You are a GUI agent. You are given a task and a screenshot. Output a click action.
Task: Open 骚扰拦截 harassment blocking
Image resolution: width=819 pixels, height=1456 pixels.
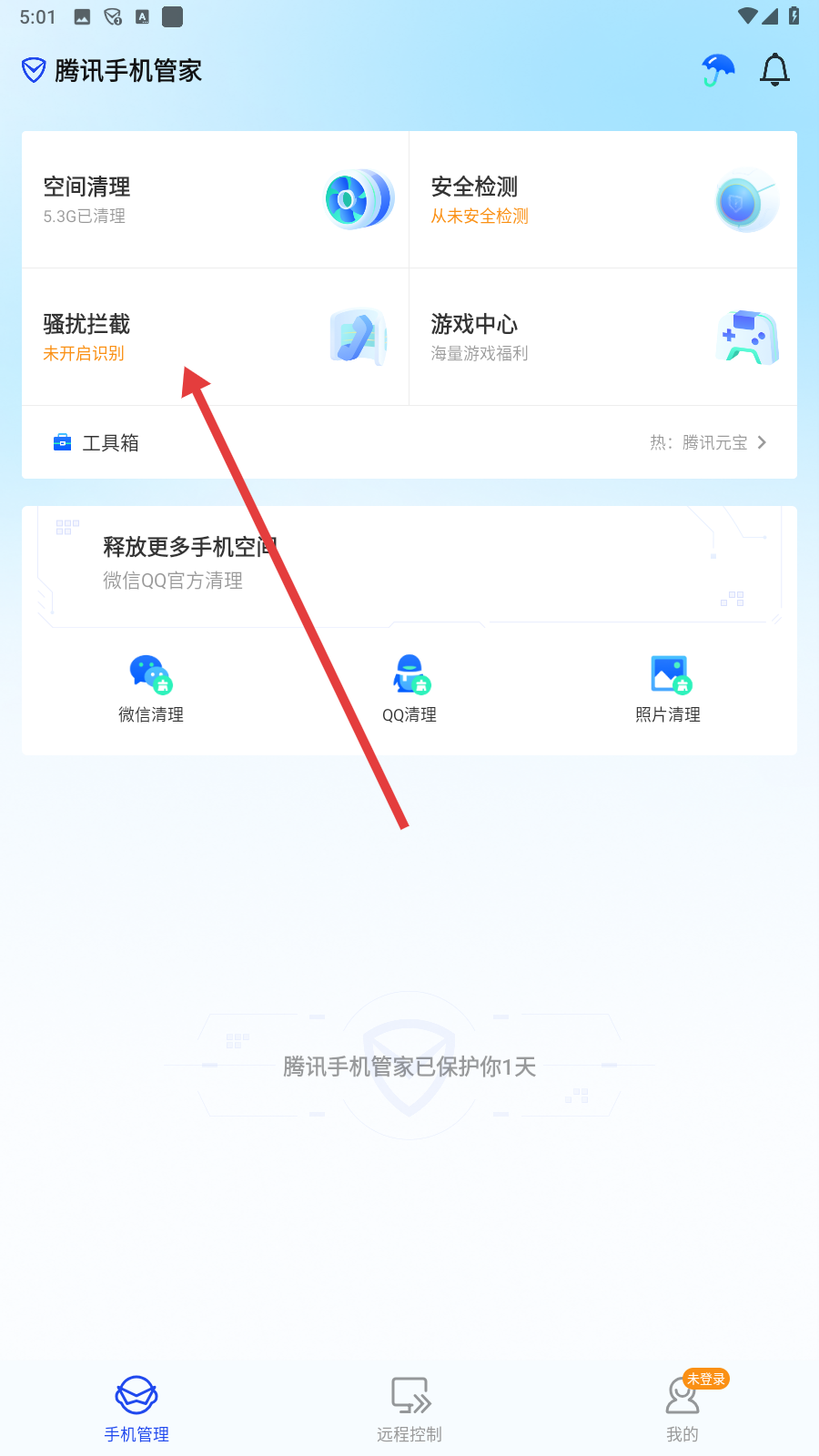point(216,338)
